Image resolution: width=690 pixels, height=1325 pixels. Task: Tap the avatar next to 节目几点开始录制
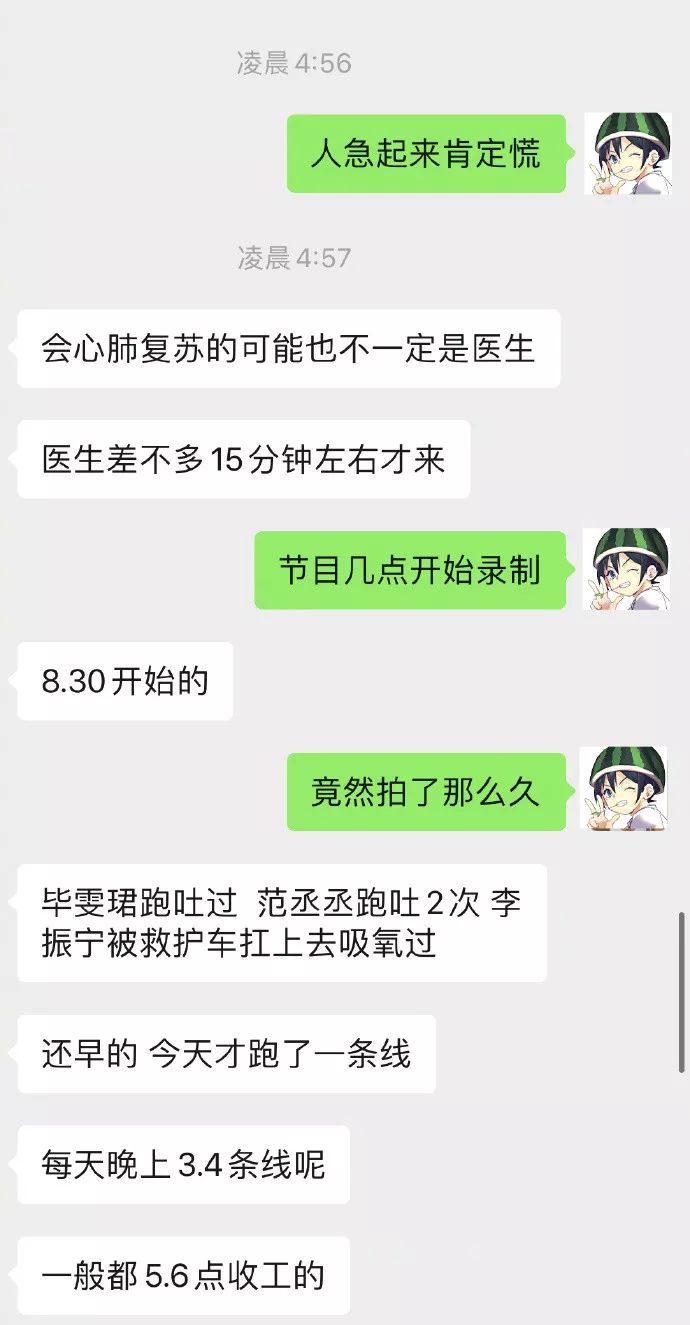pos(627,569)
